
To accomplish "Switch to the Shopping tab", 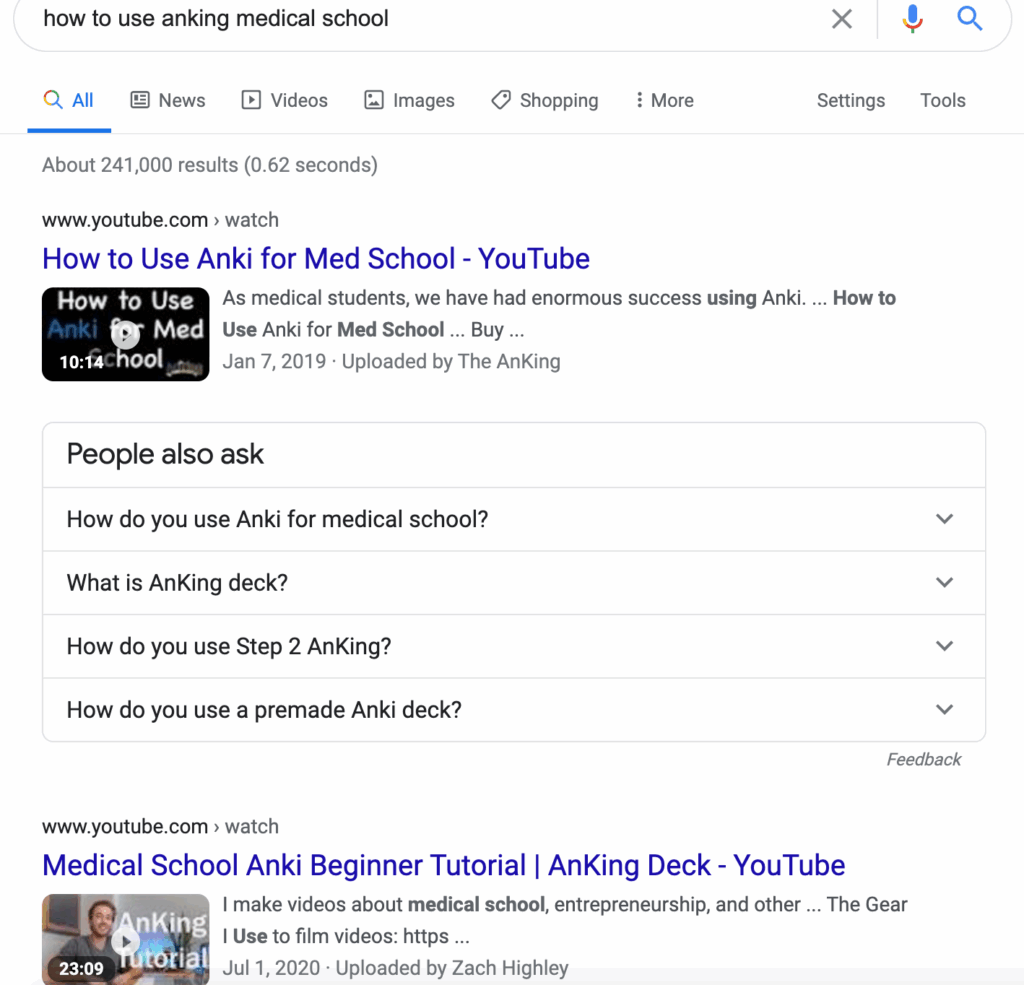I will point(544,100).
